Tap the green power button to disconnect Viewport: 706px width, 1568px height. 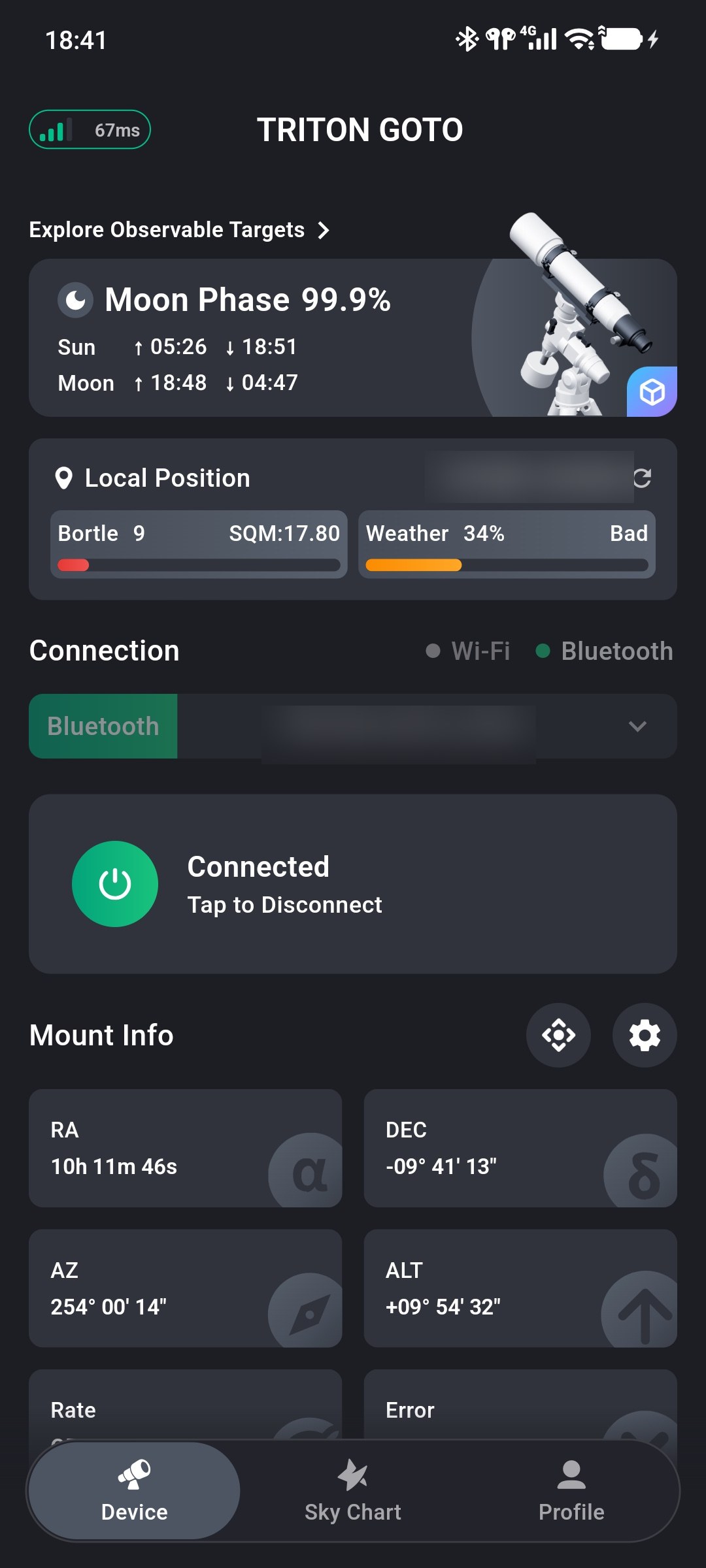[x=115, y=884]
